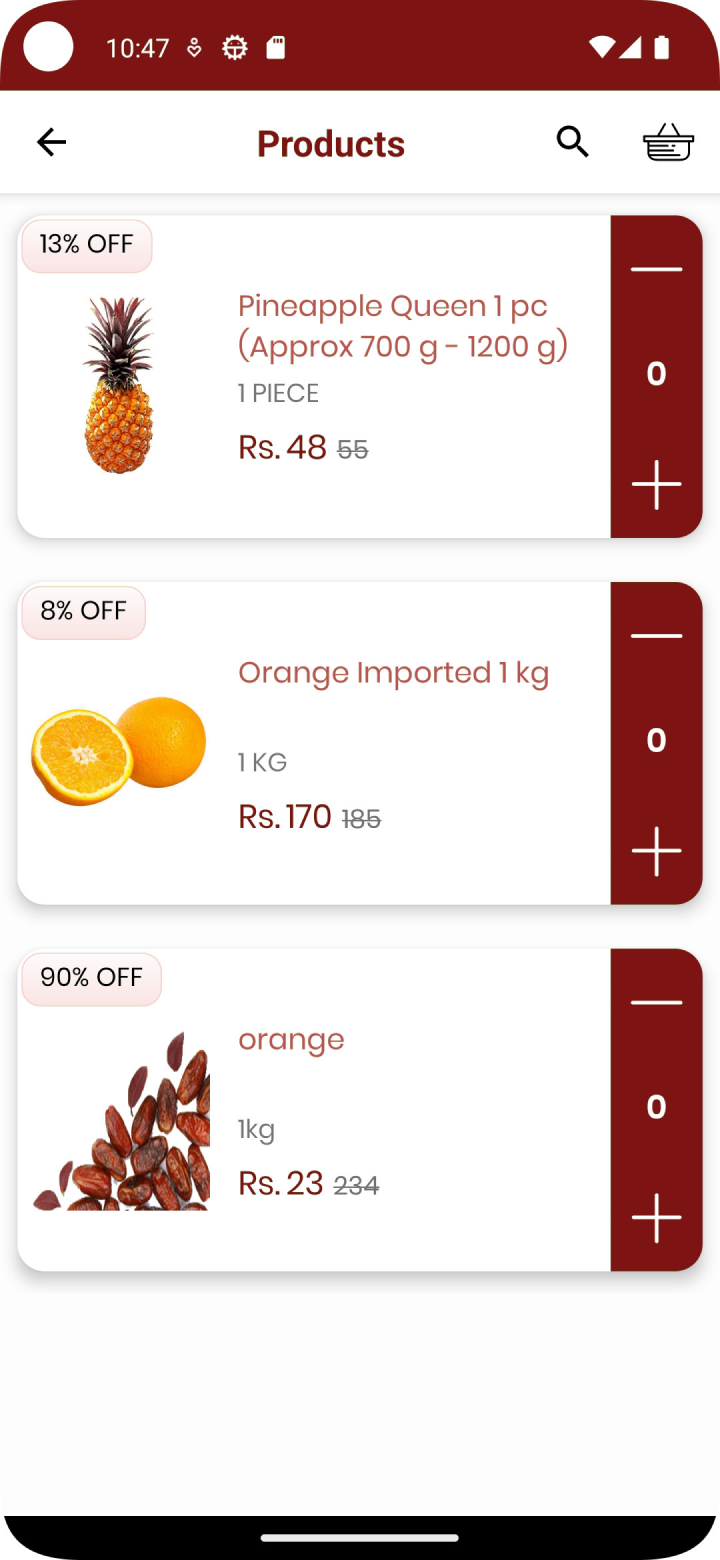Open the shopping basket icon
720x1560 pixels.
[668, 142]
